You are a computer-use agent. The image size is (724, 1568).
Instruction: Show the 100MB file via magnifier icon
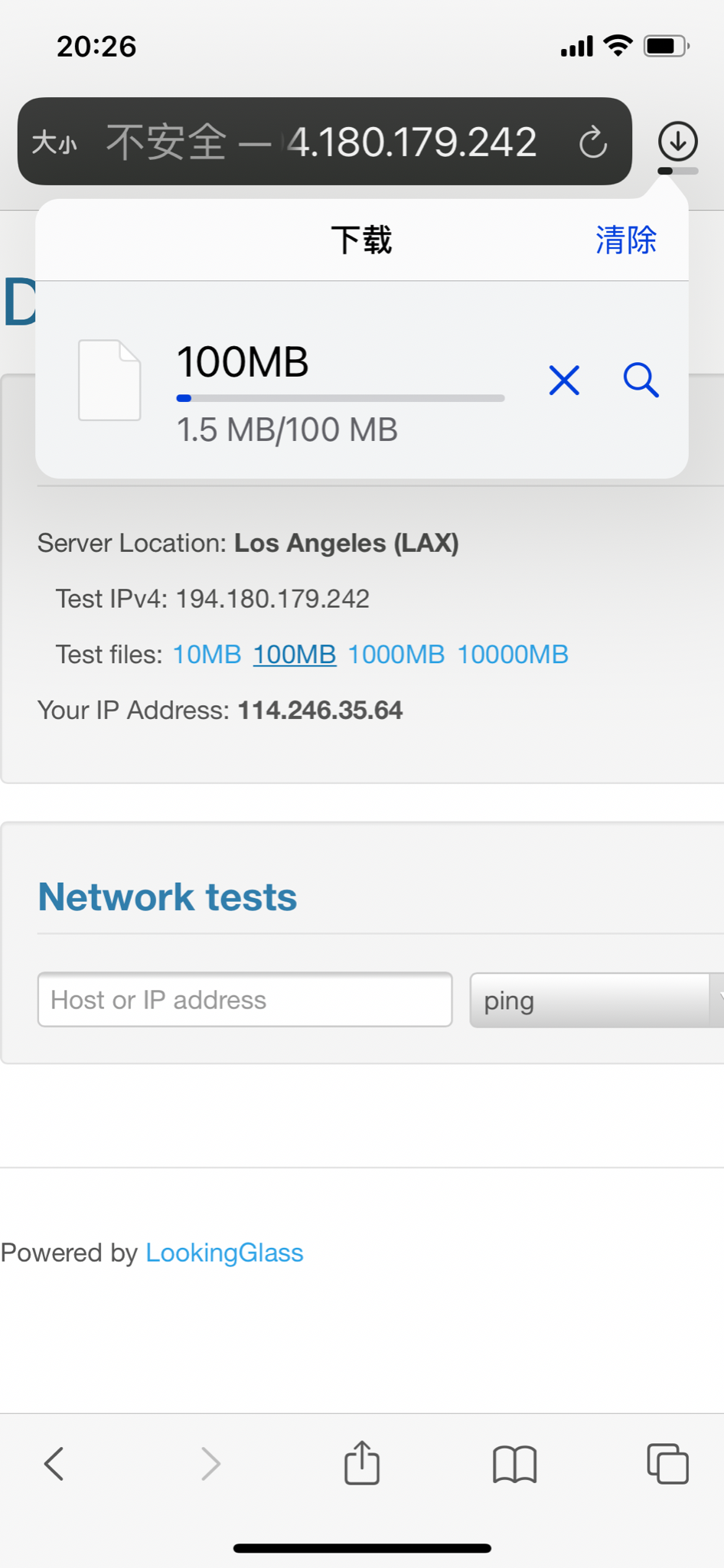[x=641, y=380]
